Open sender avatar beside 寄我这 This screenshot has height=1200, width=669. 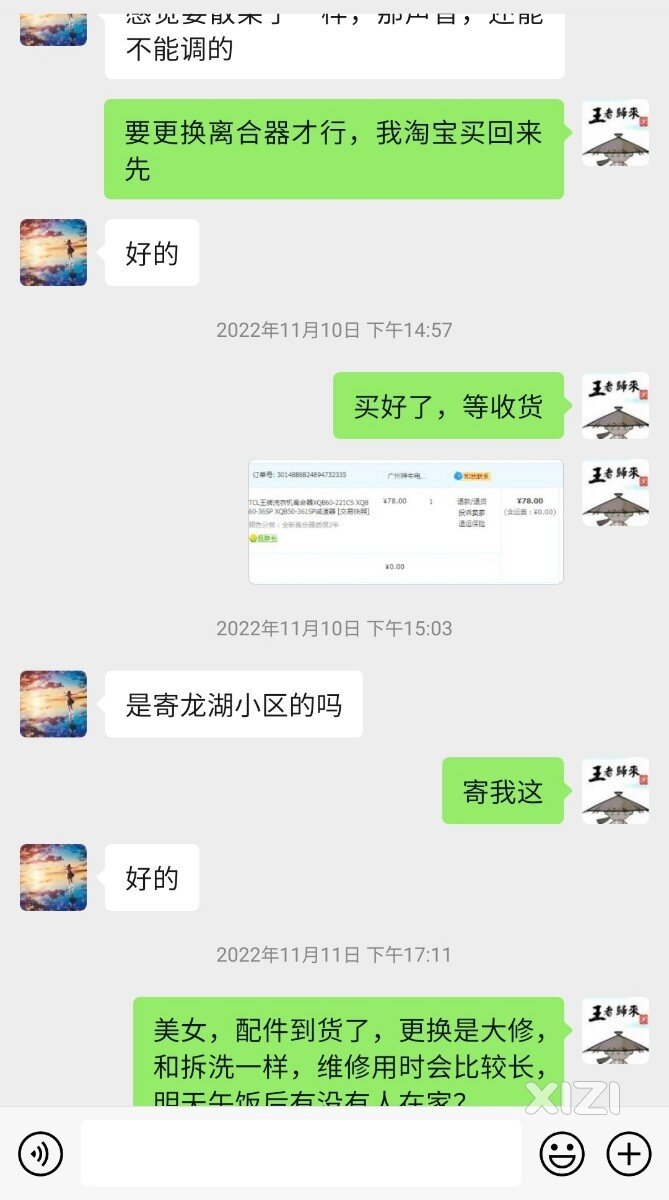coord(615,791)
